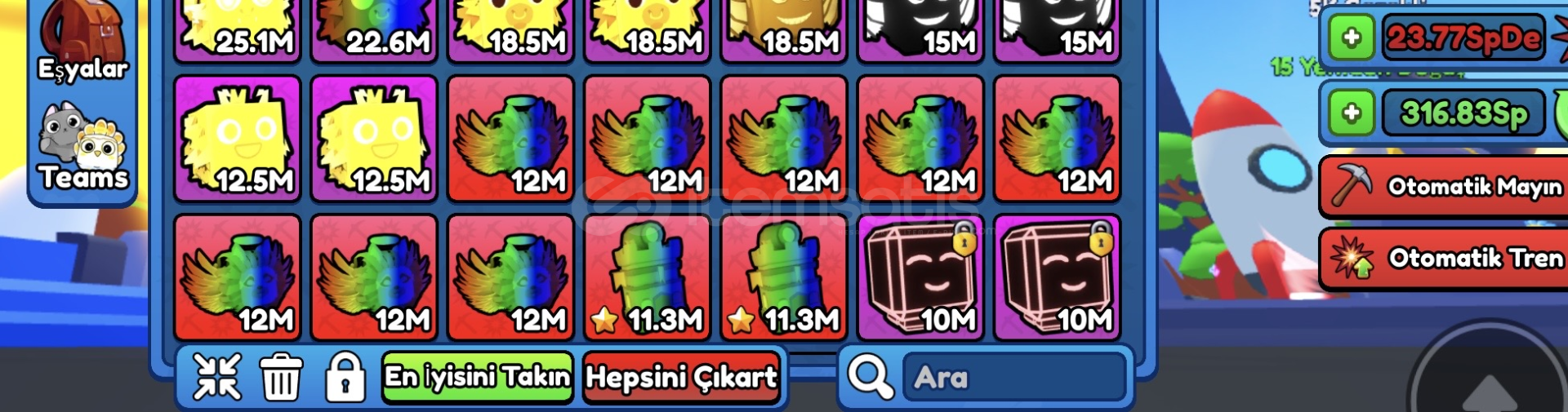
Task: Tap plus button next to 23.77SpDe
Action: [1352, 38]
